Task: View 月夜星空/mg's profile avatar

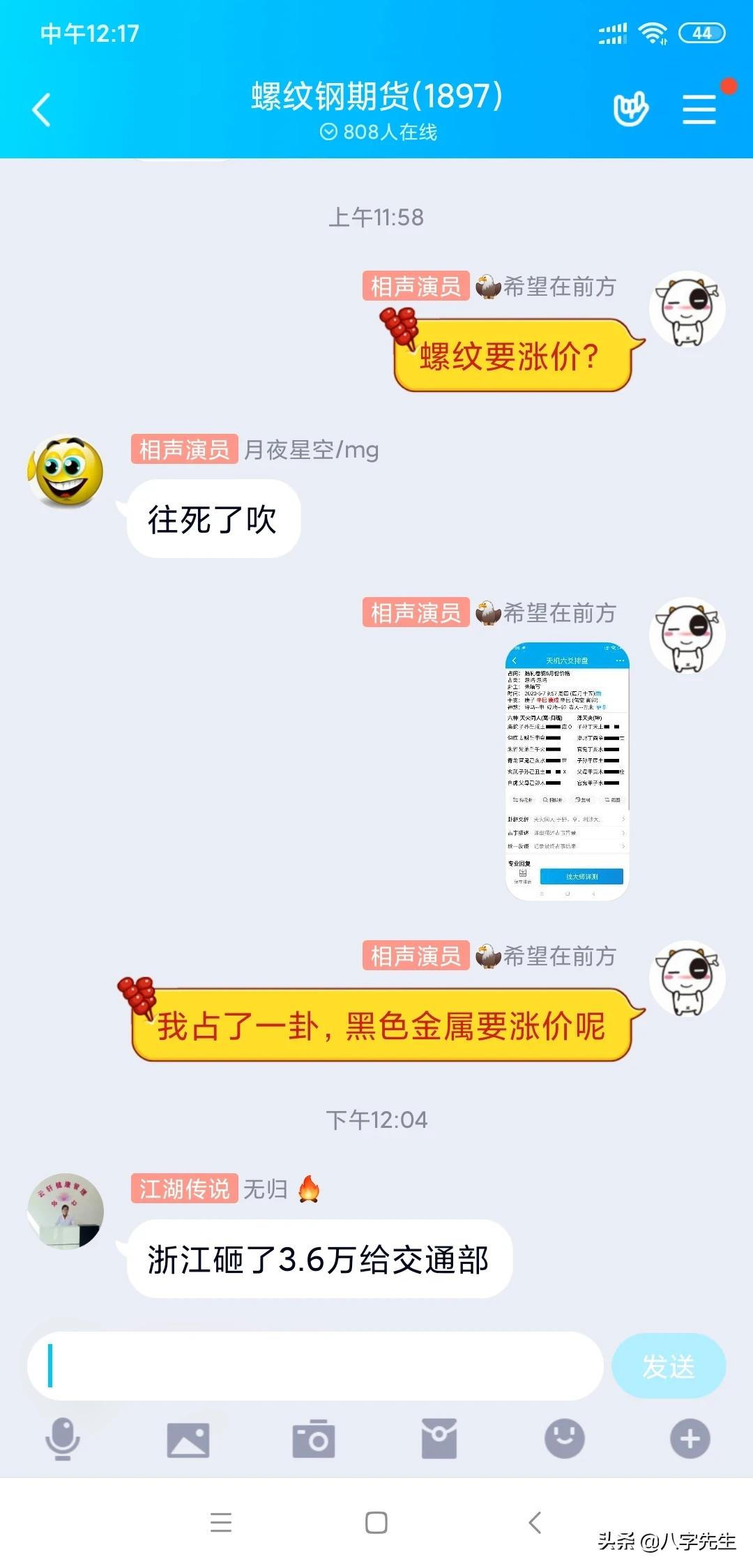Action: (66, 472)
